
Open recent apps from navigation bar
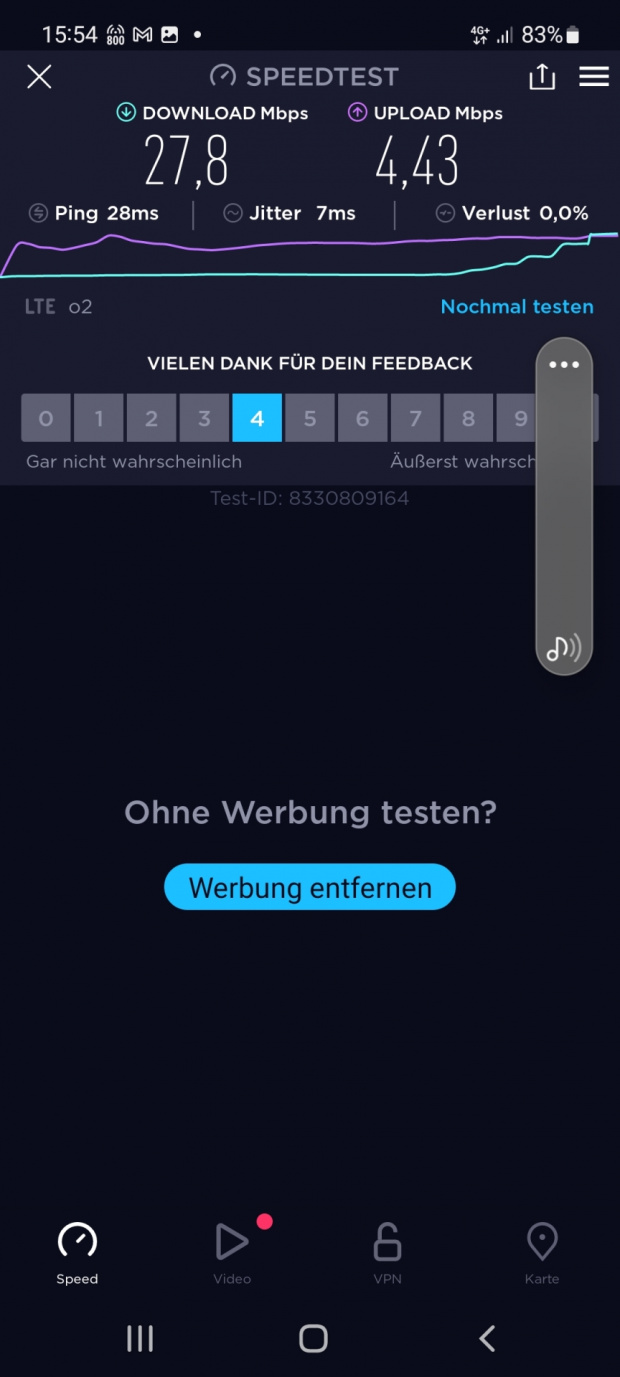[x=140, y=1338]
